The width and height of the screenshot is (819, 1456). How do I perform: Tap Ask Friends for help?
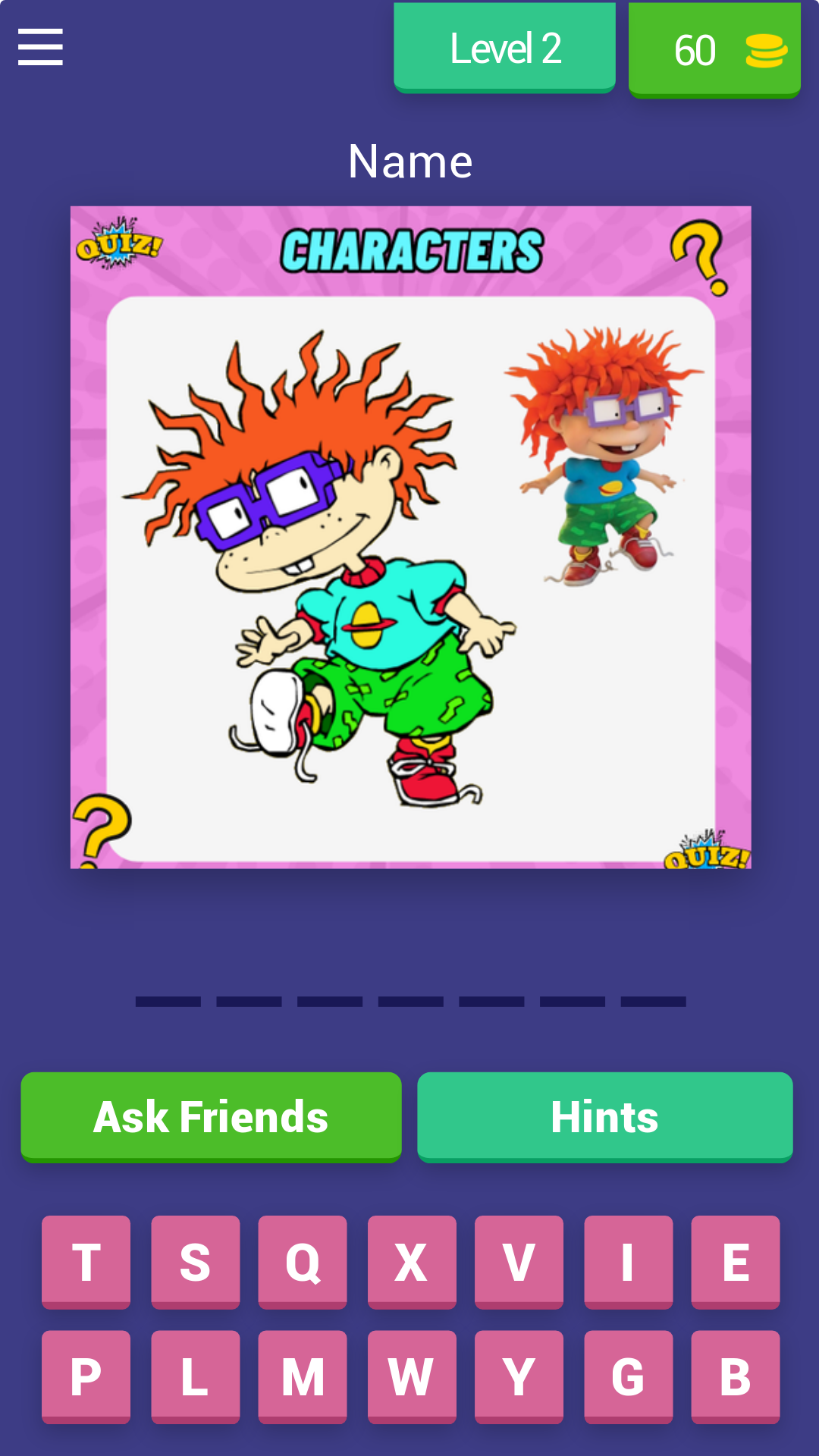(x=211, y=1117)
